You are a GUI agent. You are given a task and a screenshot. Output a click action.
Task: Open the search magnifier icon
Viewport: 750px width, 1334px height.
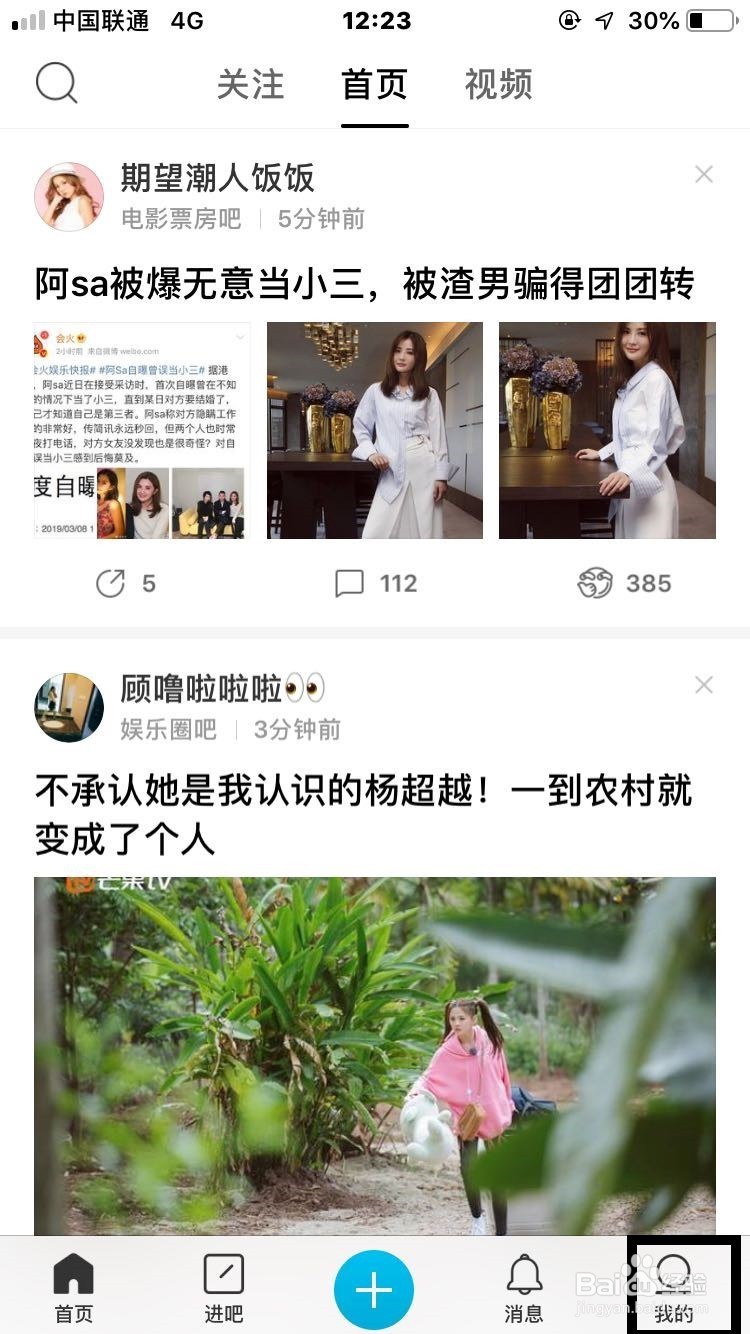pos(56,84)
